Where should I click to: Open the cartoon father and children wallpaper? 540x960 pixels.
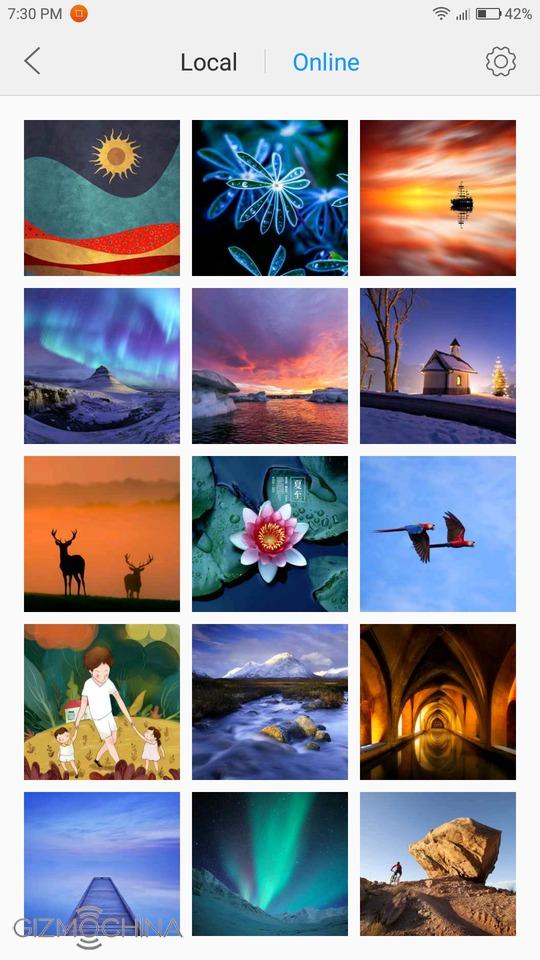click(x=102, y=702)
